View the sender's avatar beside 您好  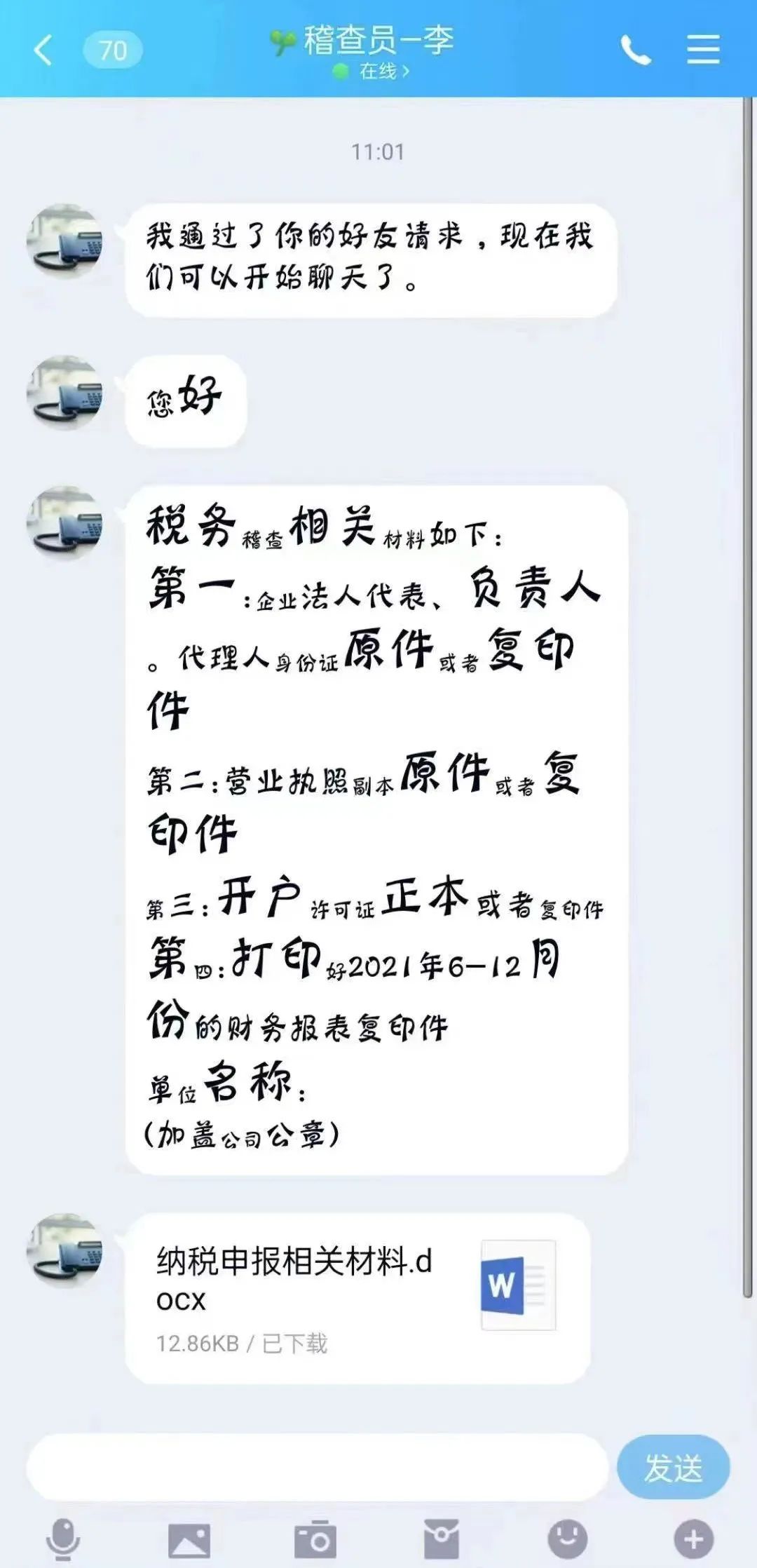pos(64,393)
